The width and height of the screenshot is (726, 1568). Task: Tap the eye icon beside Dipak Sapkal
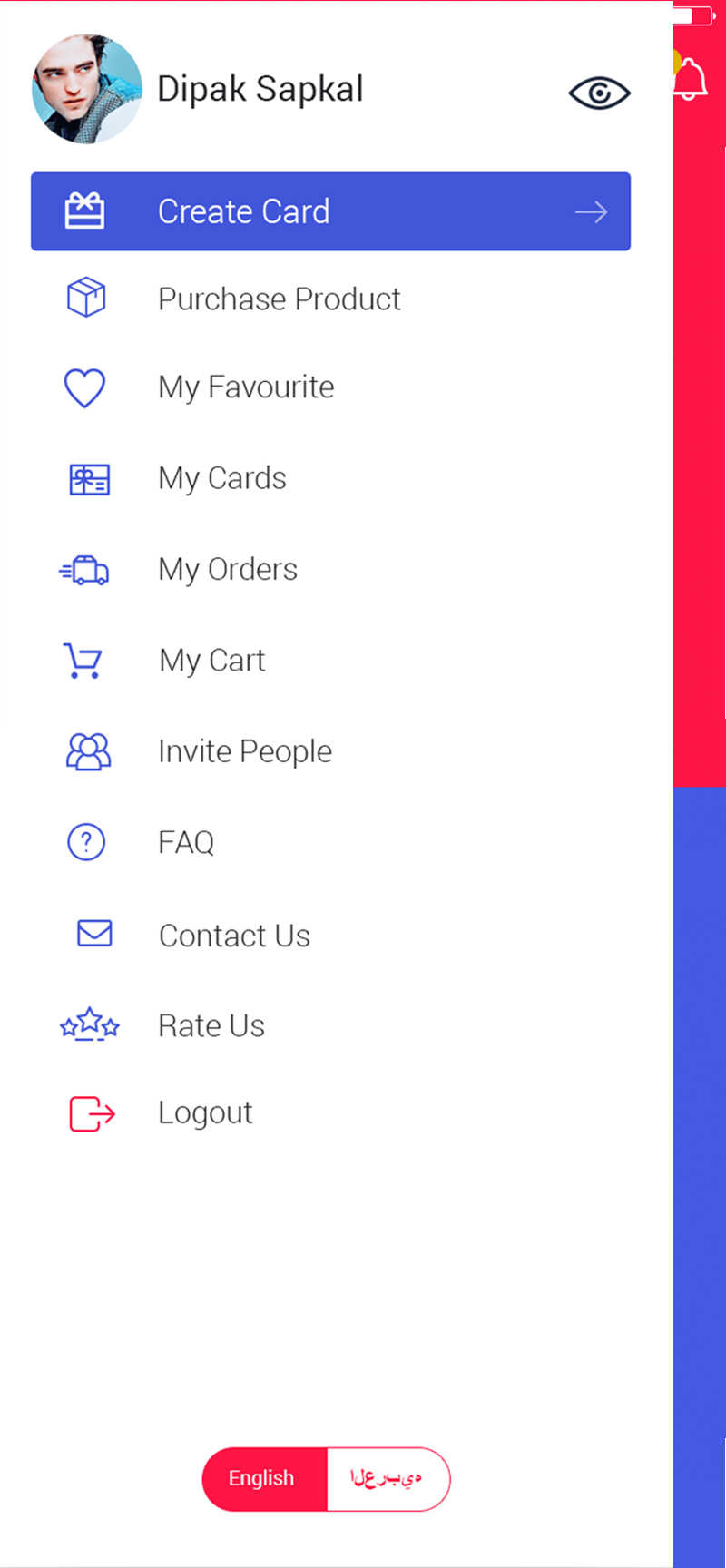pyautogui.click(x=599, y=93)
